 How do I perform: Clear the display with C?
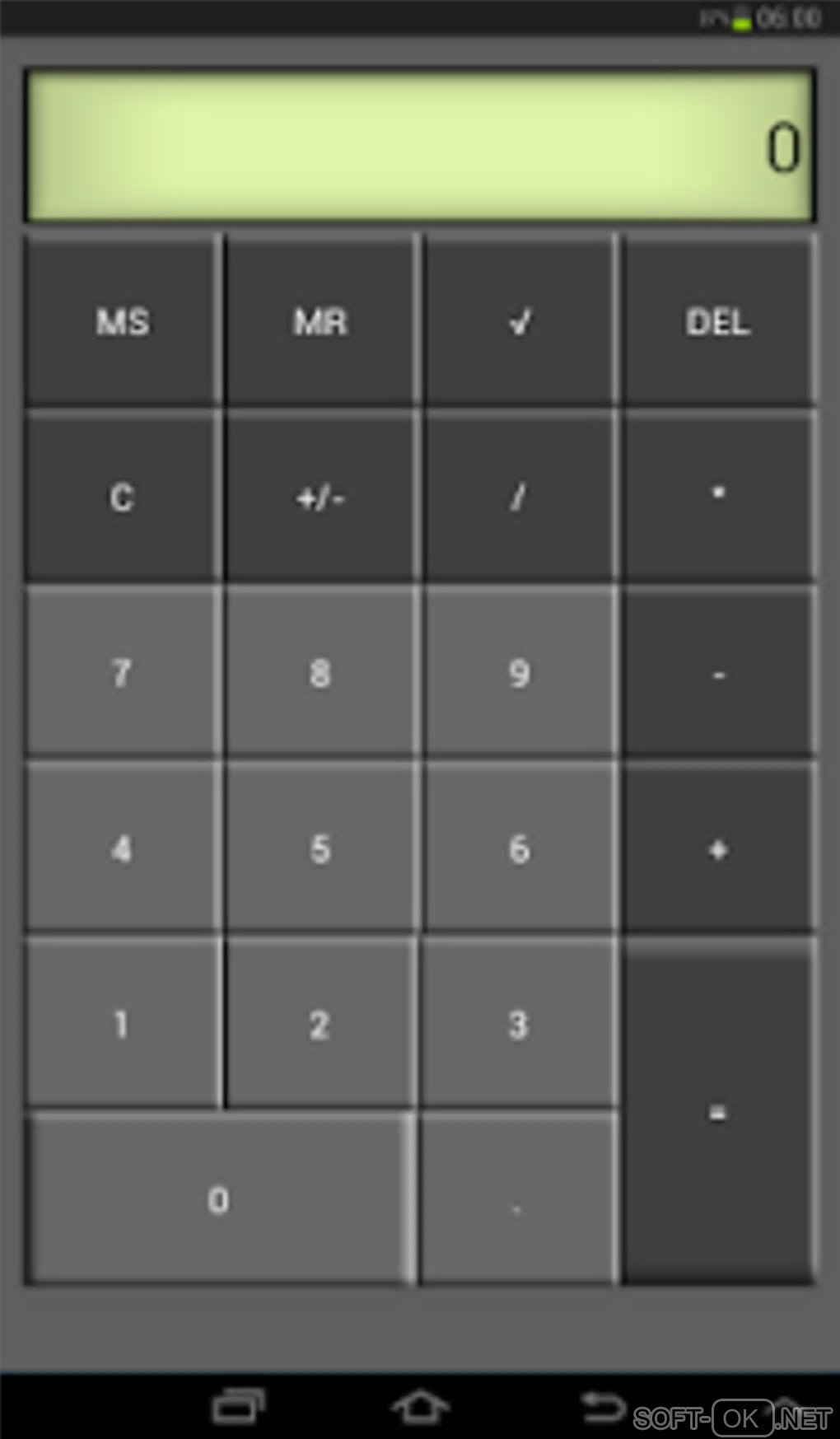click(123, 497)
